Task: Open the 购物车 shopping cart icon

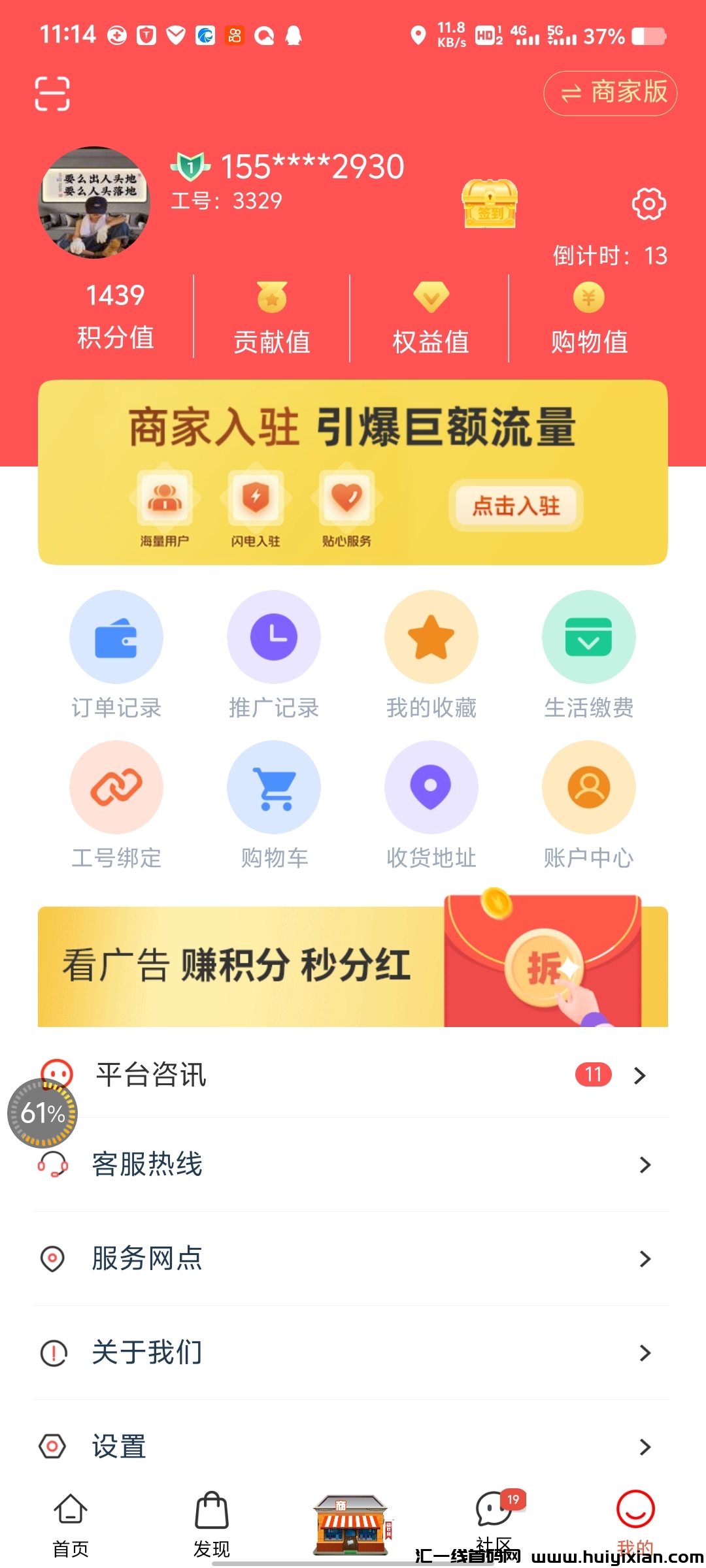Action: pyautogui.click(x=274, y=787)
